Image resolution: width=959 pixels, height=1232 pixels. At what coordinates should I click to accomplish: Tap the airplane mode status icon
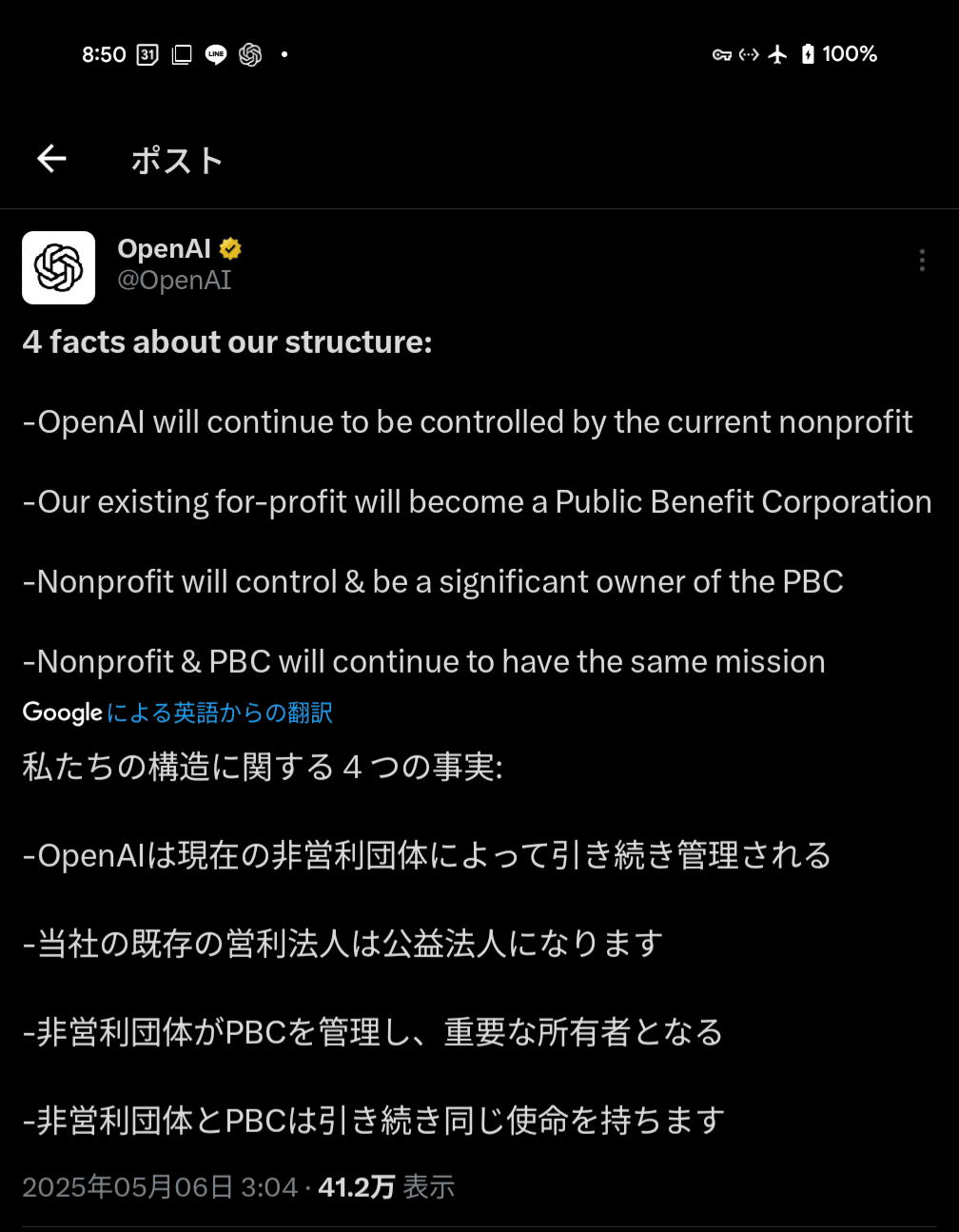(777, 54)
